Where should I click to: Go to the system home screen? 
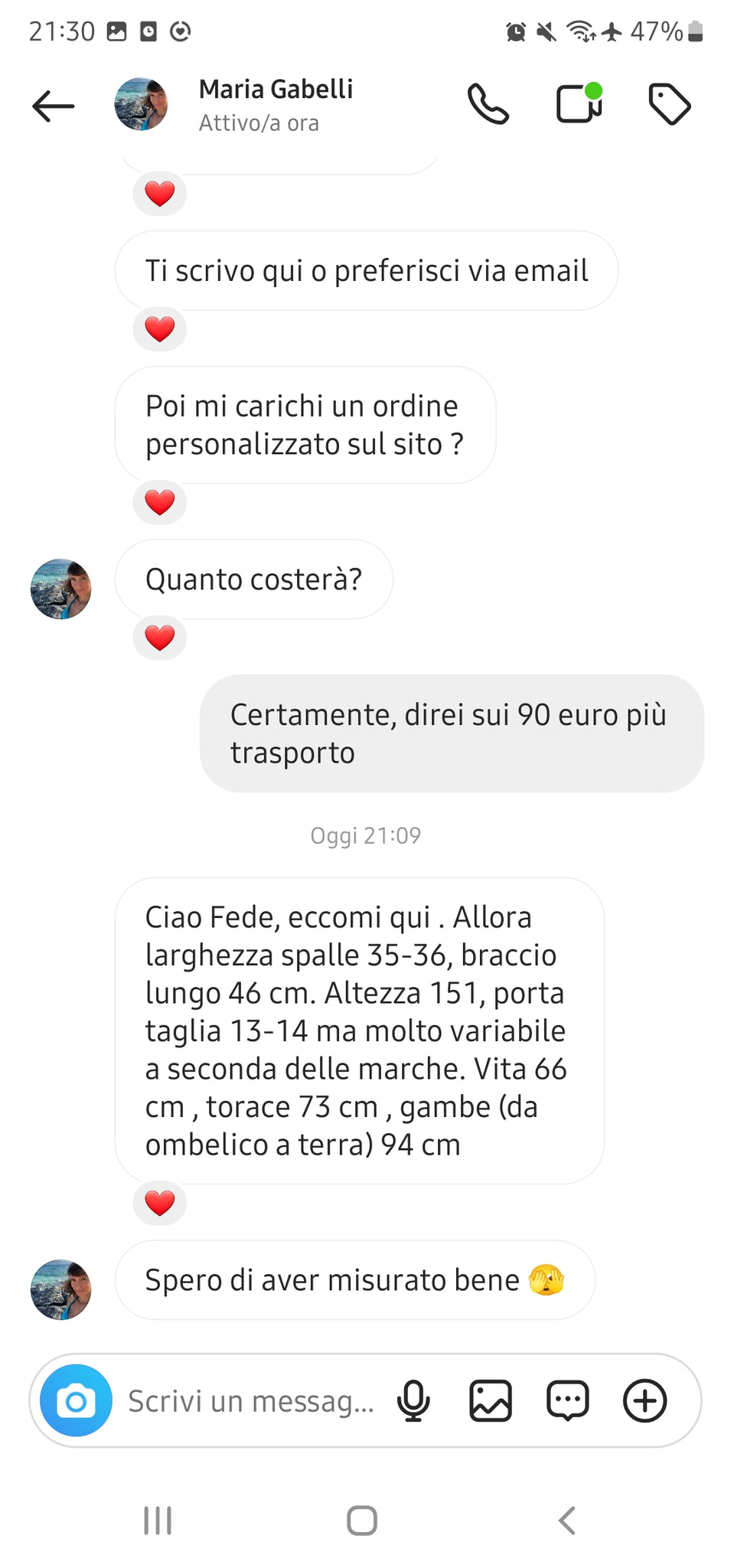362,1521
